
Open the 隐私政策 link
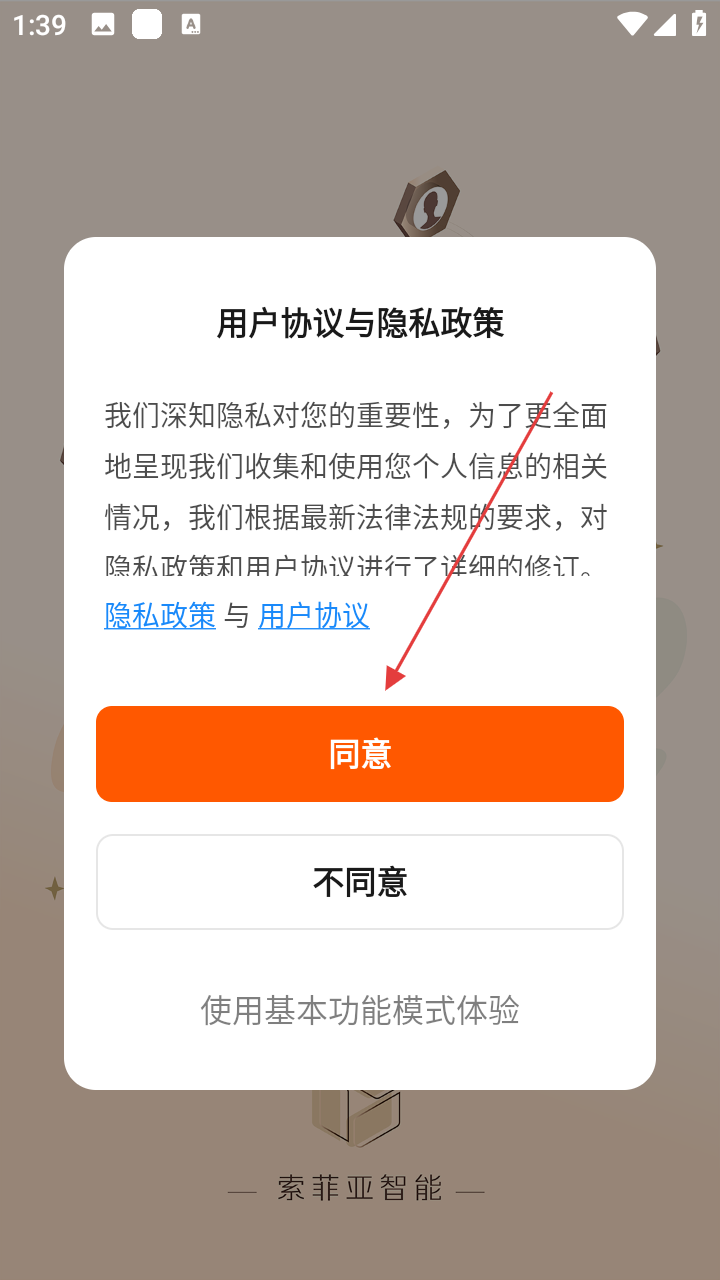pos(160,616)
